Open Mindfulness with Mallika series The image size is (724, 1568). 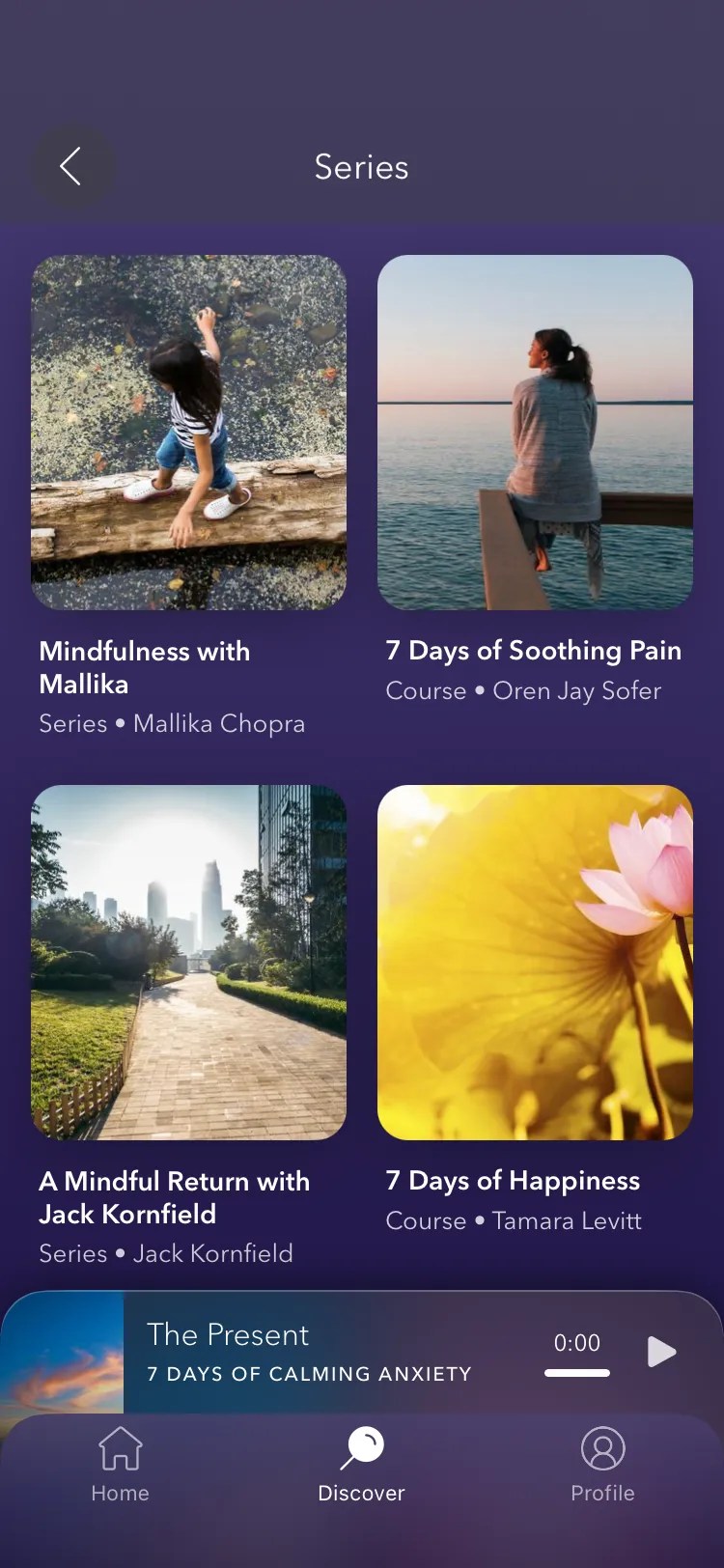tap(189, 433)
